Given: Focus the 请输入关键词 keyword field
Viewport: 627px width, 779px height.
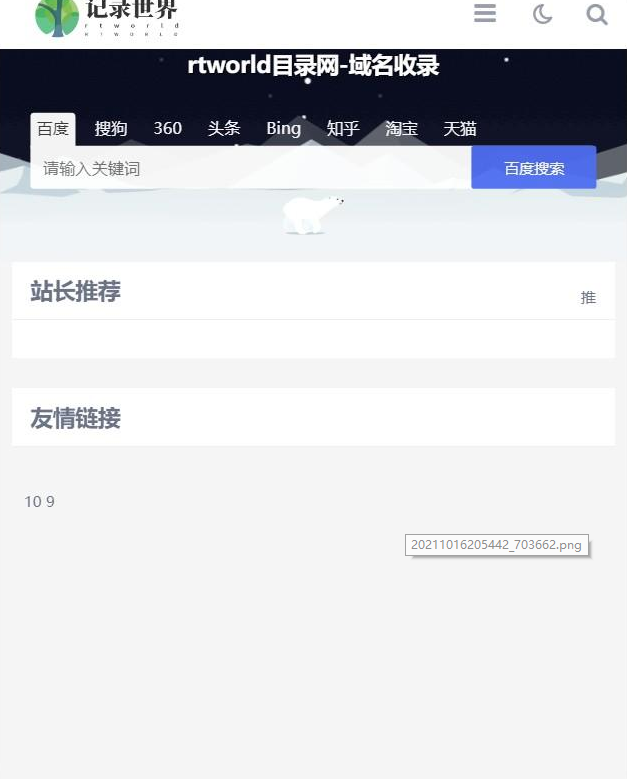Looking at the screenshot, I should coord(250,168).
